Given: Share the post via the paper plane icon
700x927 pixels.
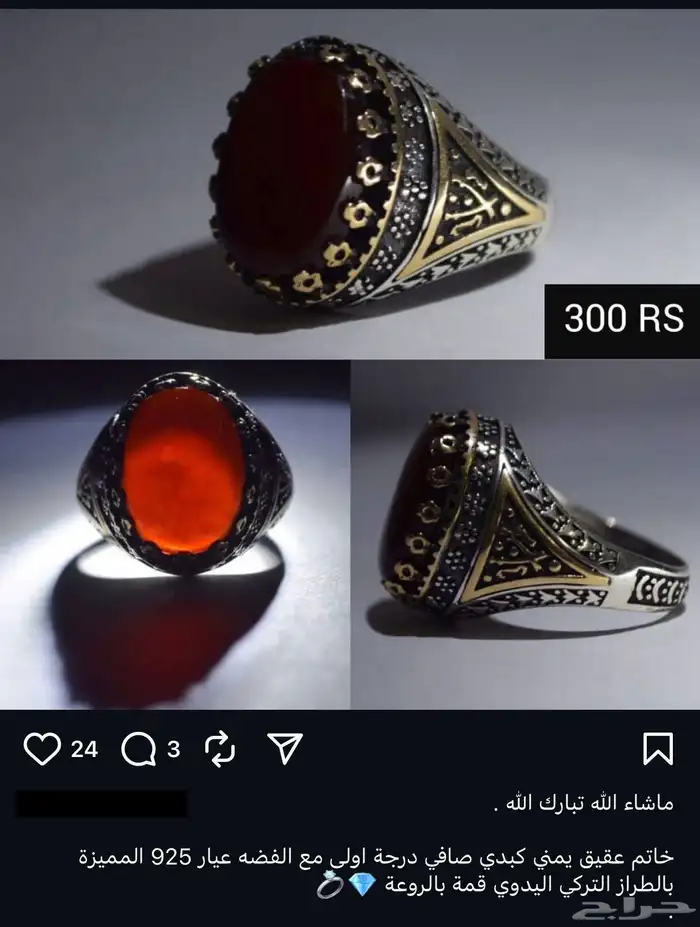Looking at the screenshot, I should [285, 748].
